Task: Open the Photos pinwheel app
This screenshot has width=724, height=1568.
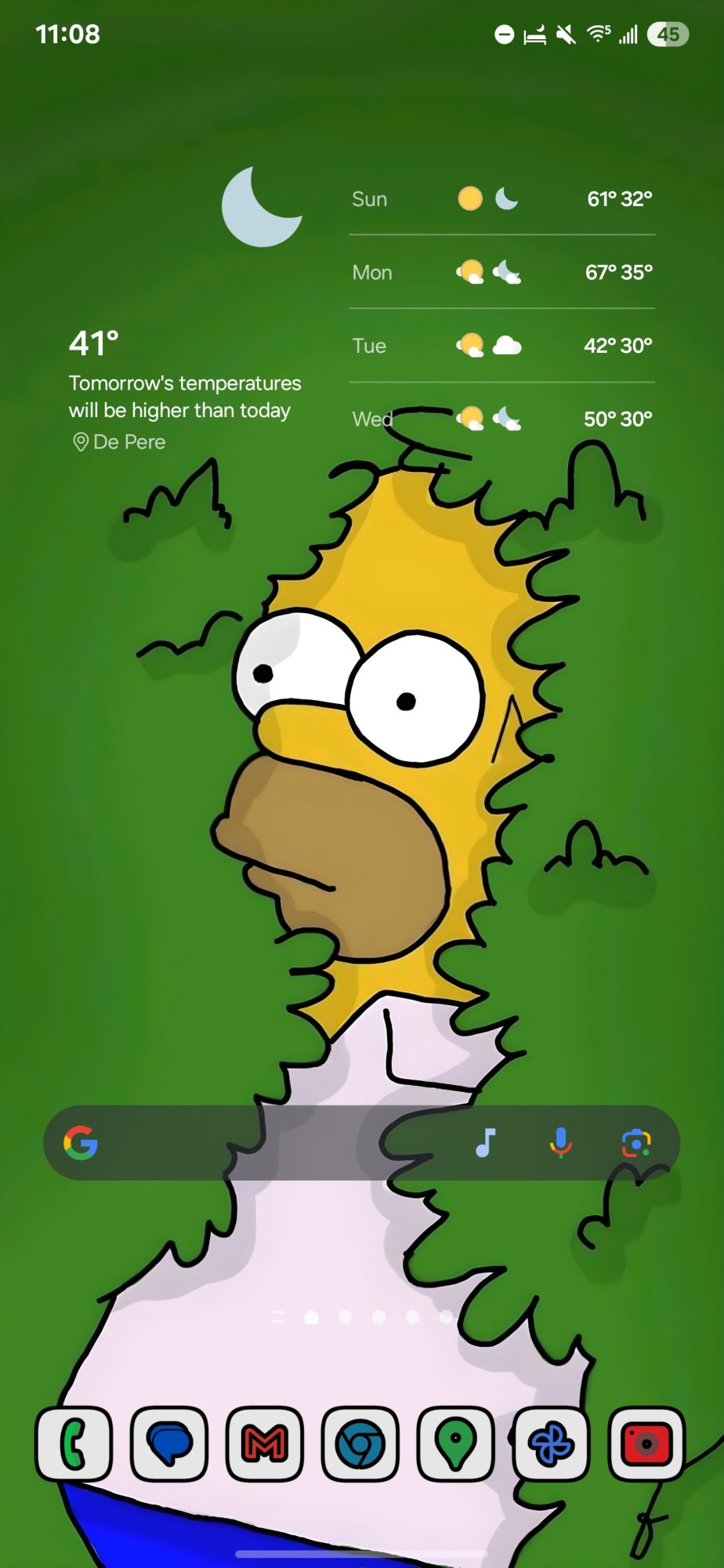Action: pos(552,1444)
